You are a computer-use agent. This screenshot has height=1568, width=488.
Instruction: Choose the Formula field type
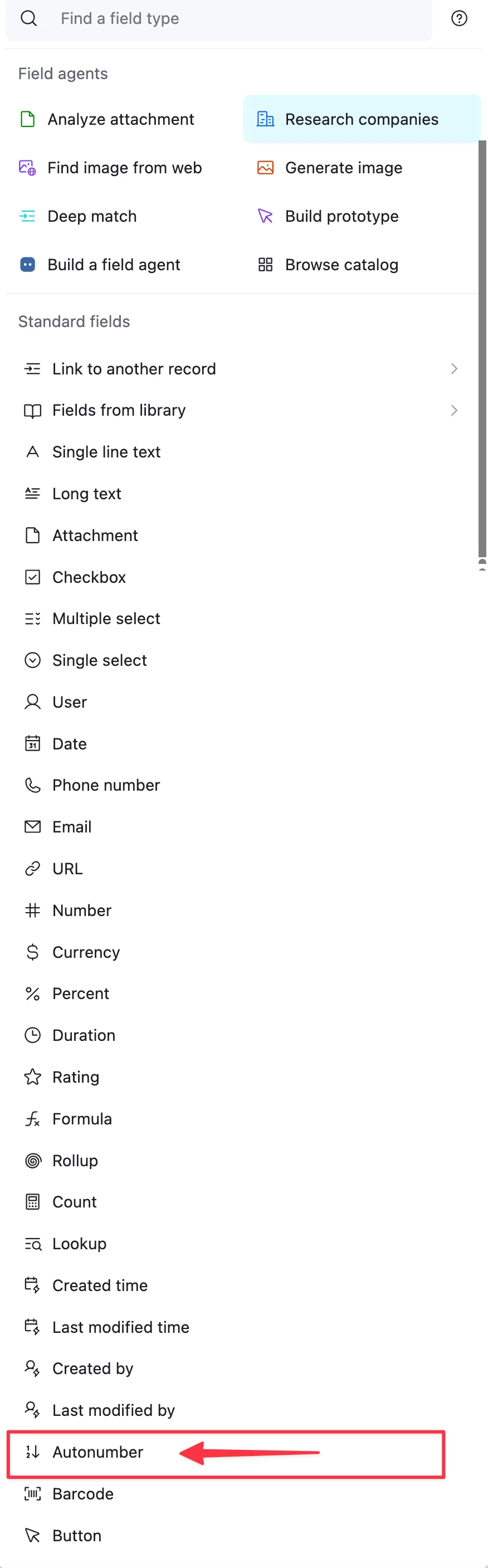(x=82, y=1119)
